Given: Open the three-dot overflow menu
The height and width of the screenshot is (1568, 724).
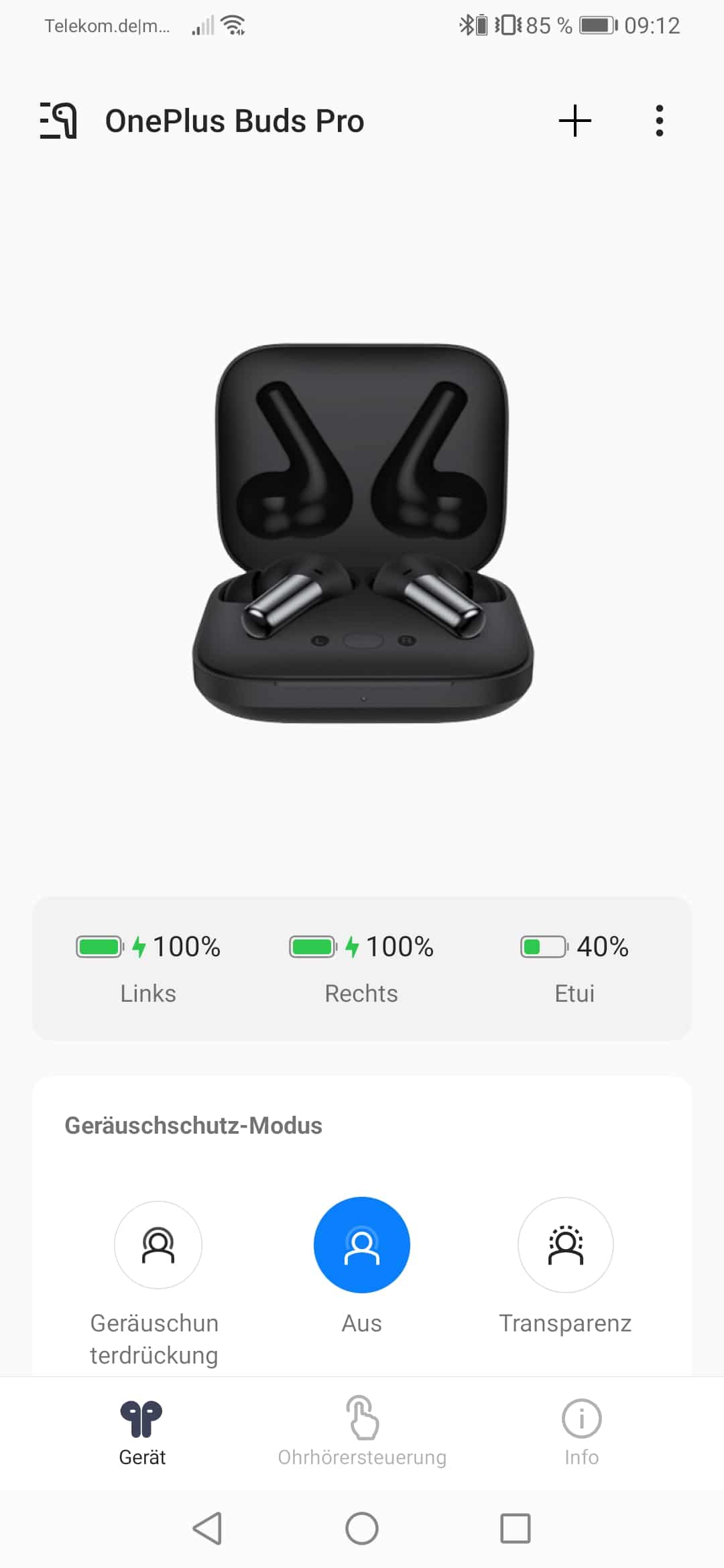Looking at the screenshot, I should click(660, 121).
